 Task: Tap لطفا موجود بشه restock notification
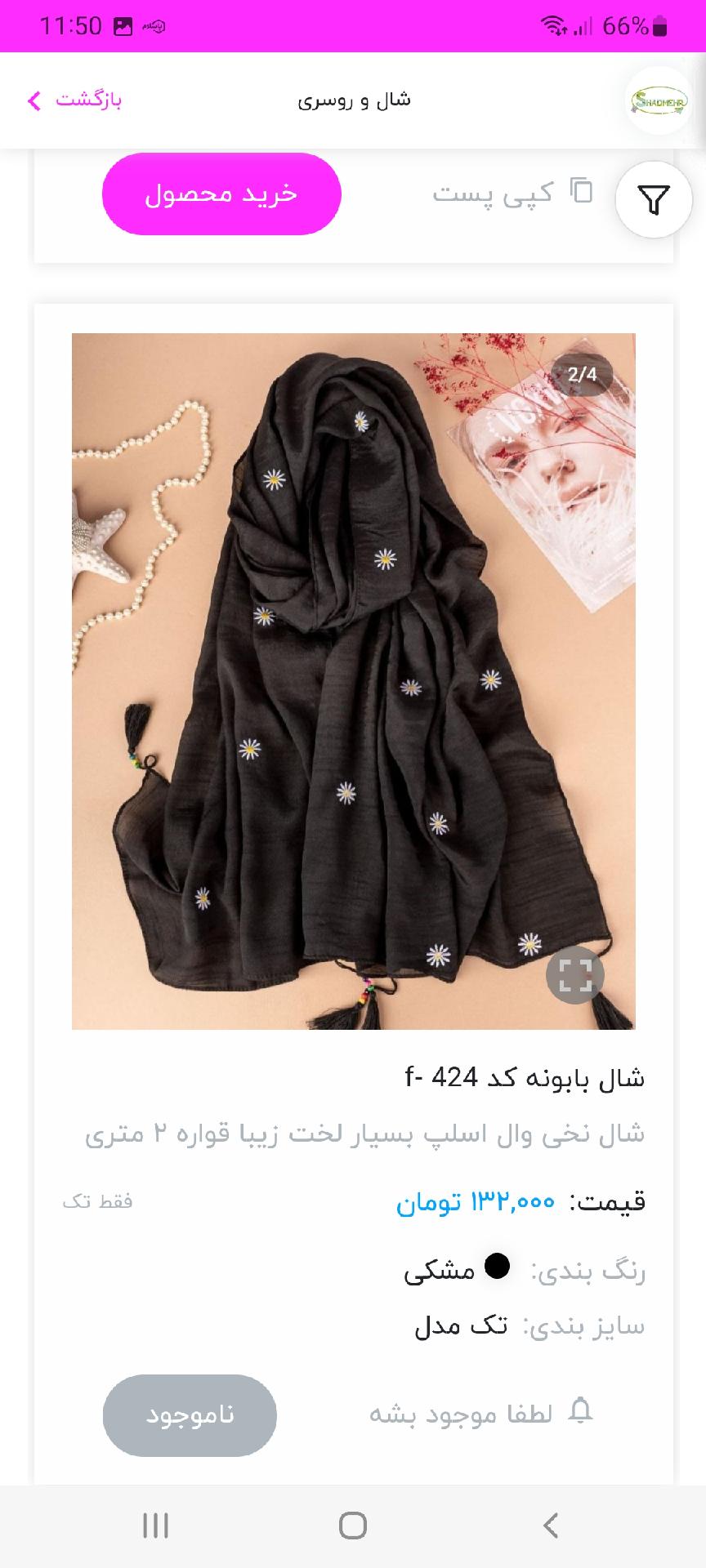[x=481, y=1414]
